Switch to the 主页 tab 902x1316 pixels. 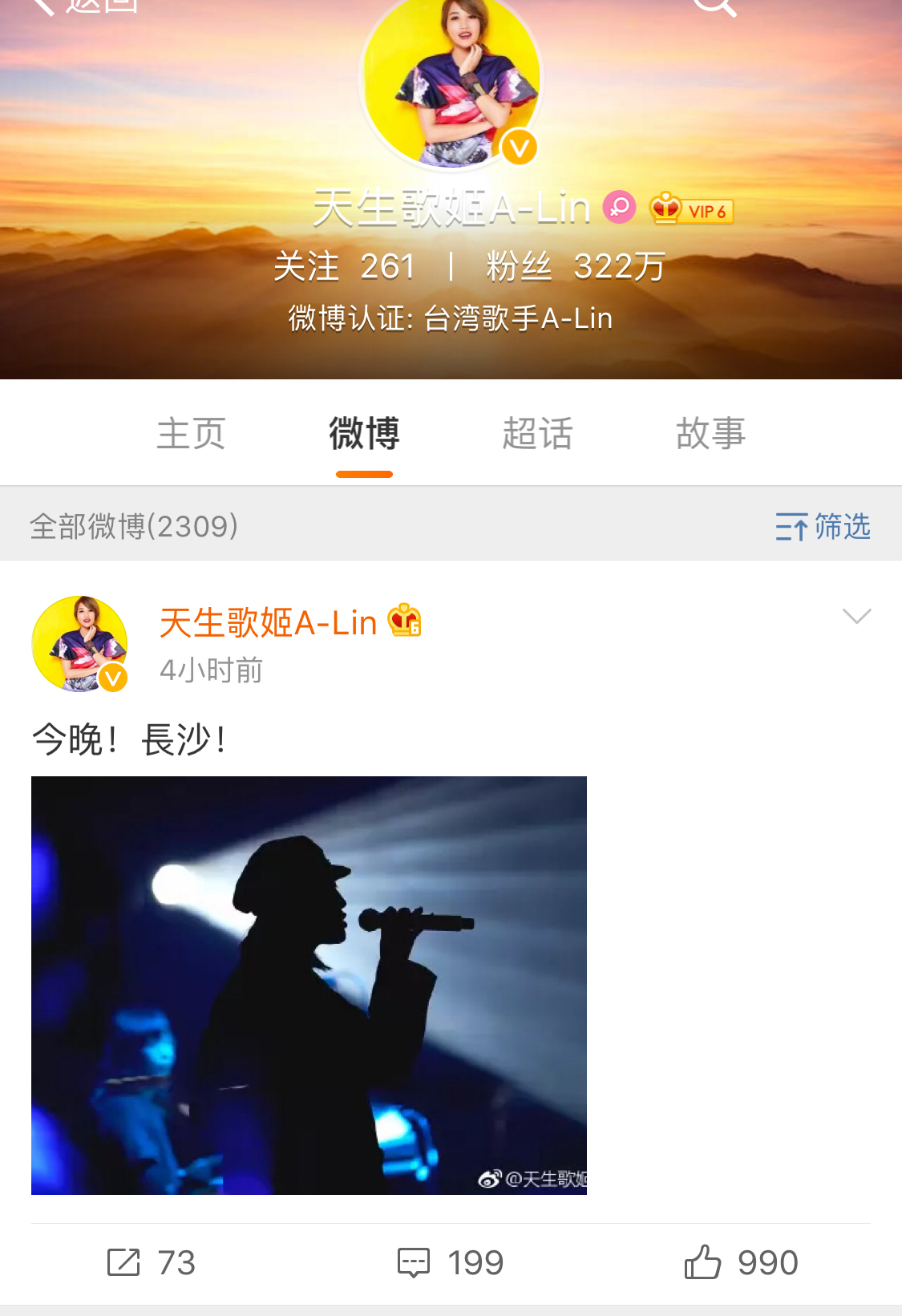coord(191,434)
